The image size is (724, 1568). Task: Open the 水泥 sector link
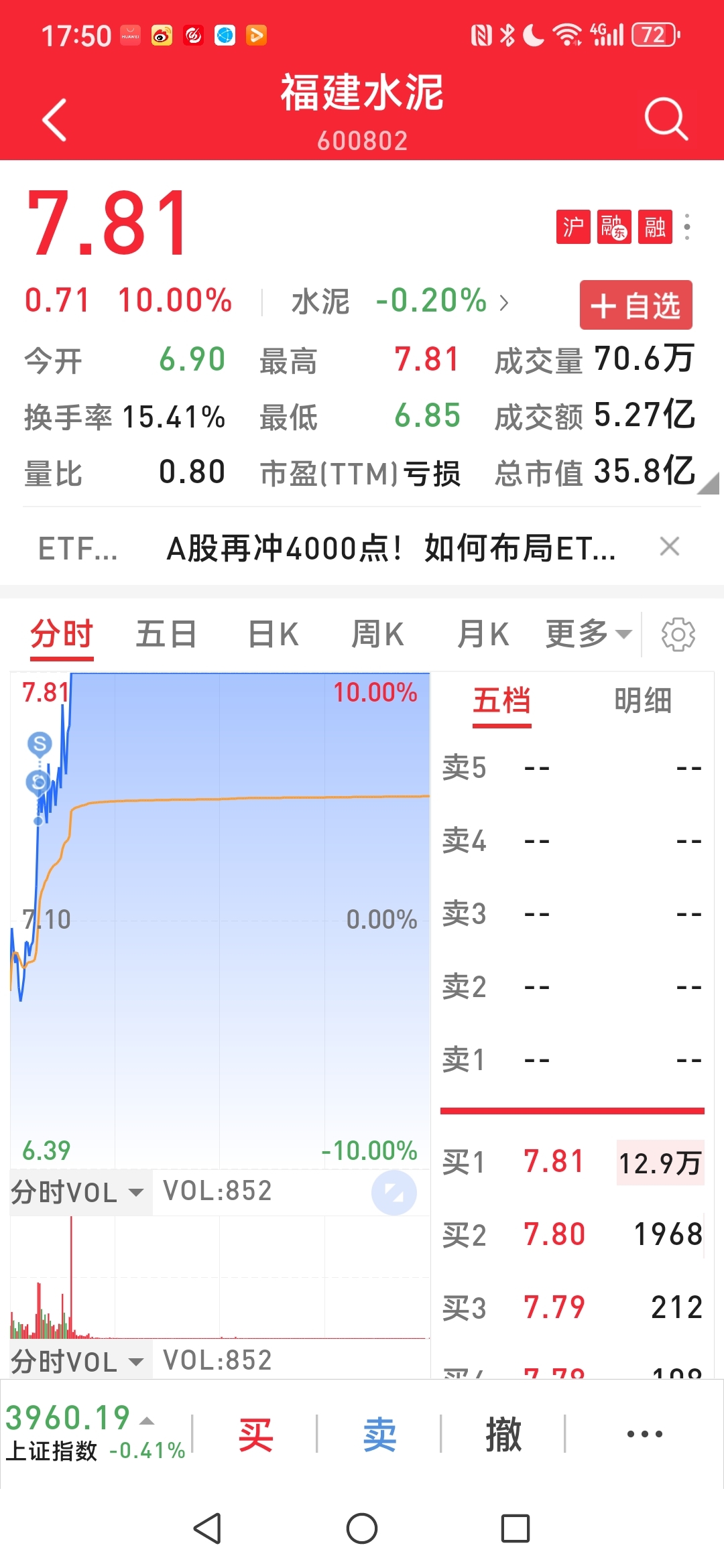(x=400, y=302)
